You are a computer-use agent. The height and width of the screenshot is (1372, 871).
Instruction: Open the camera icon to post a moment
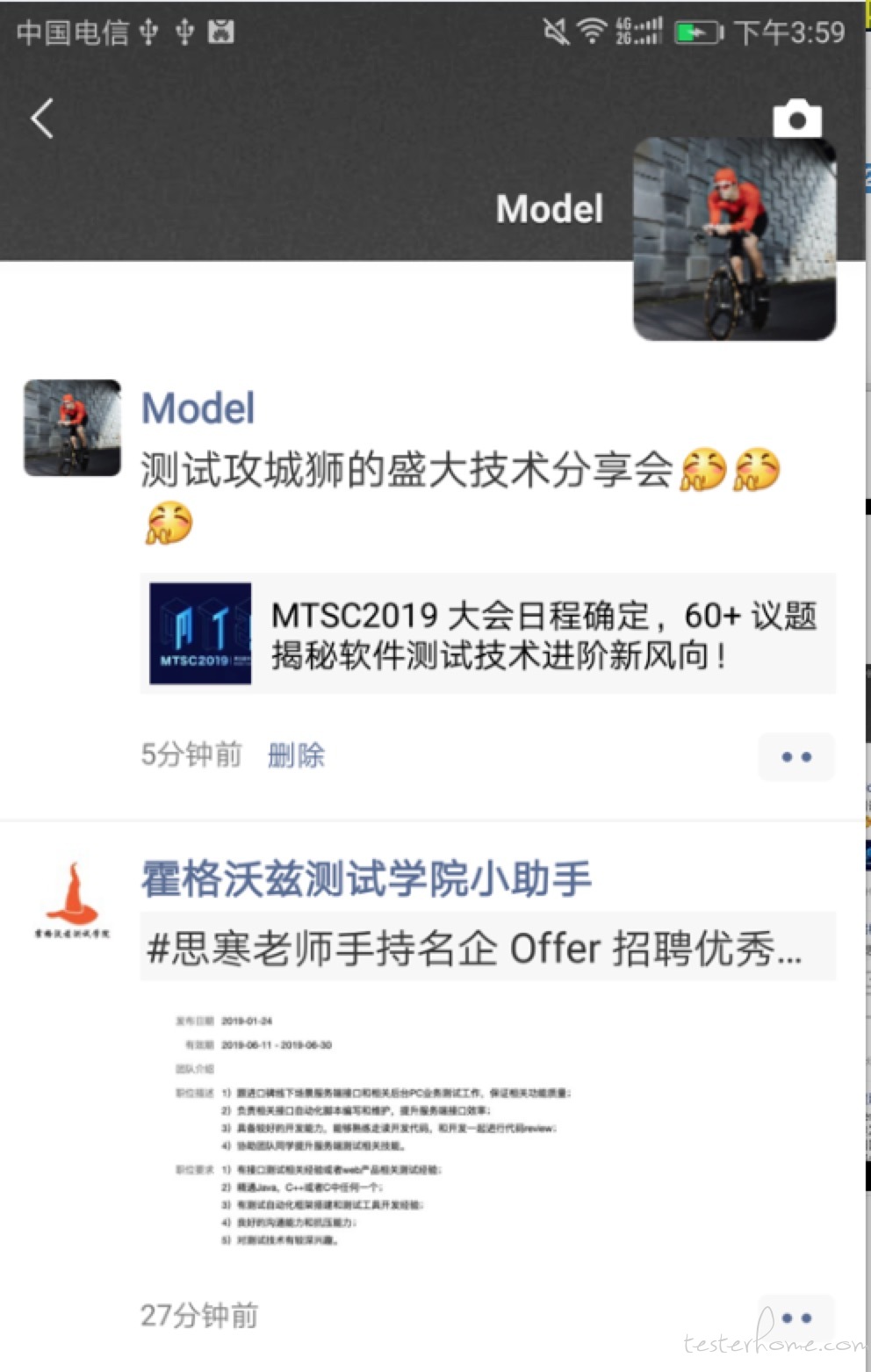(796, 119)
